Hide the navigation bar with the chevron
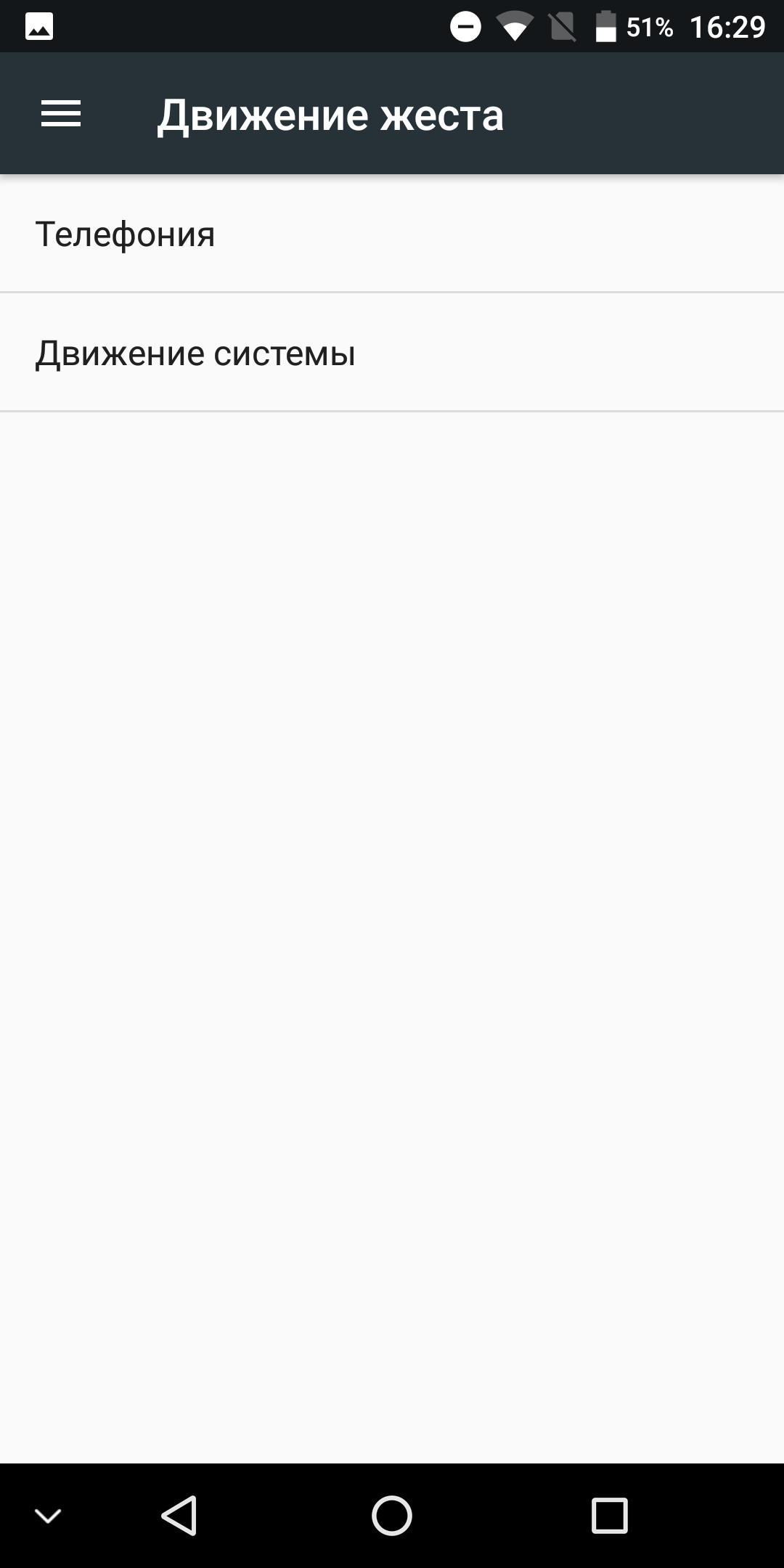Viewport: 784px width, 1568px height. [48, 1516]
